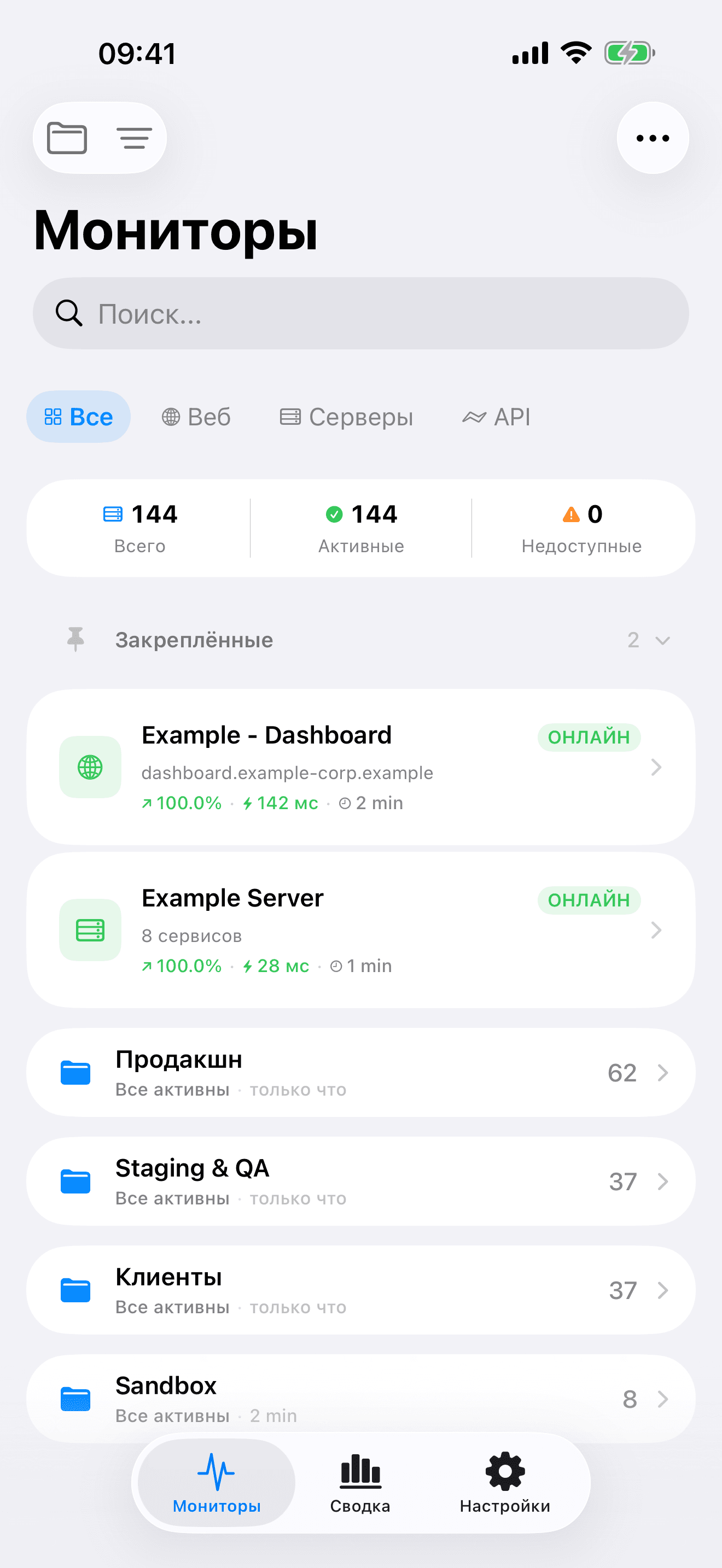Open the folder view icon top-left

coord(66,138)
